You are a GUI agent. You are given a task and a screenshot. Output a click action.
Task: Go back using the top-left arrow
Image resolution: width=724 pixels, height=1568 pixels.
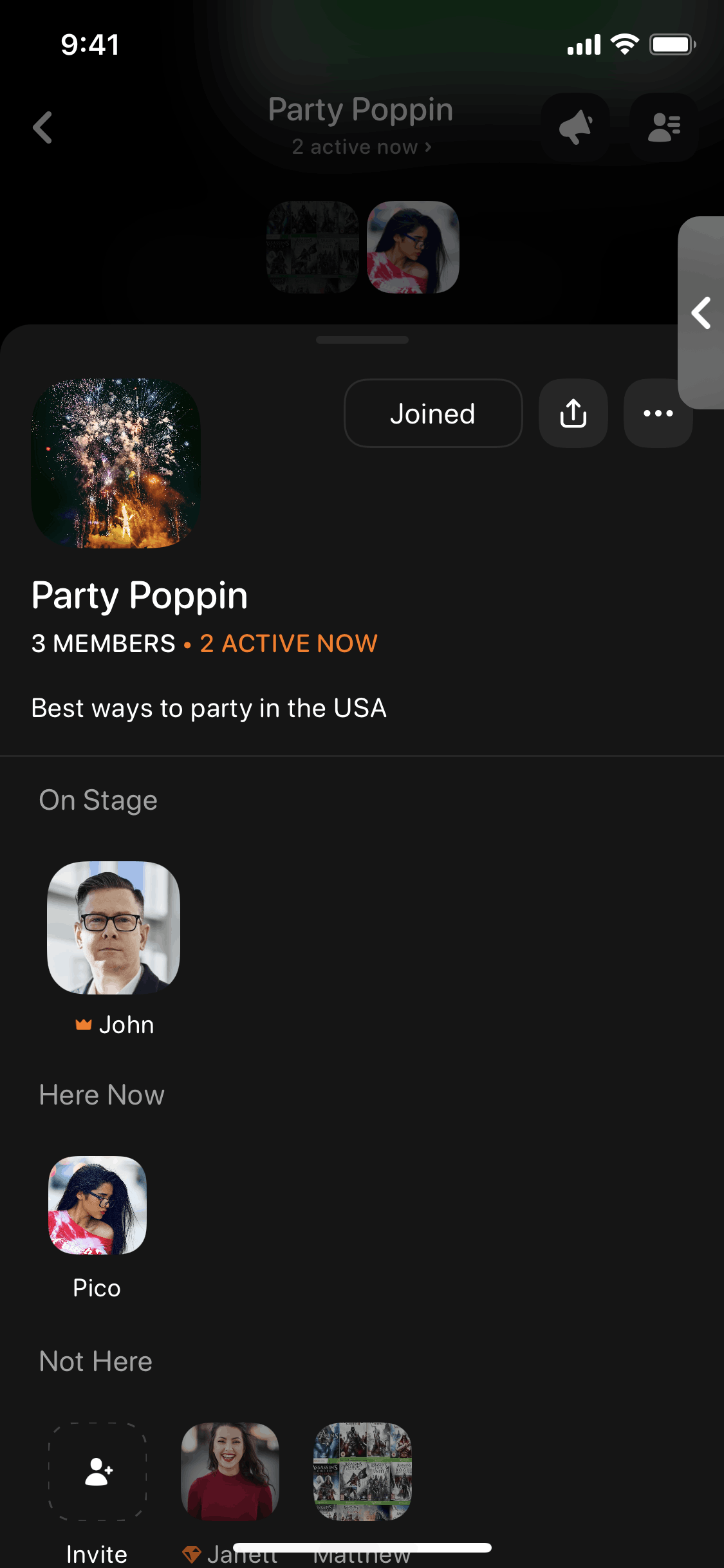click(x=42, y=127)
